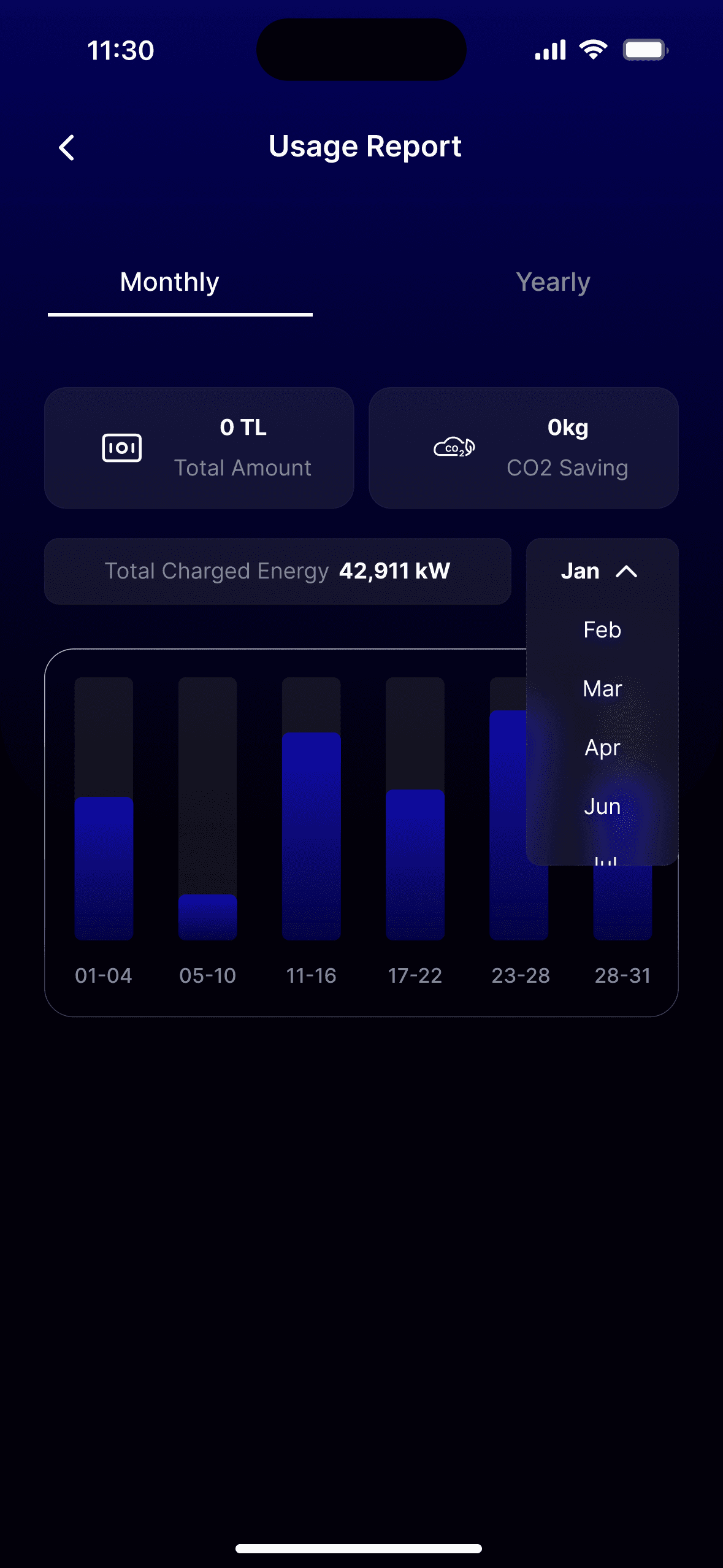
Task: Switch to the Yearly tab
Action: pos(552,282)
